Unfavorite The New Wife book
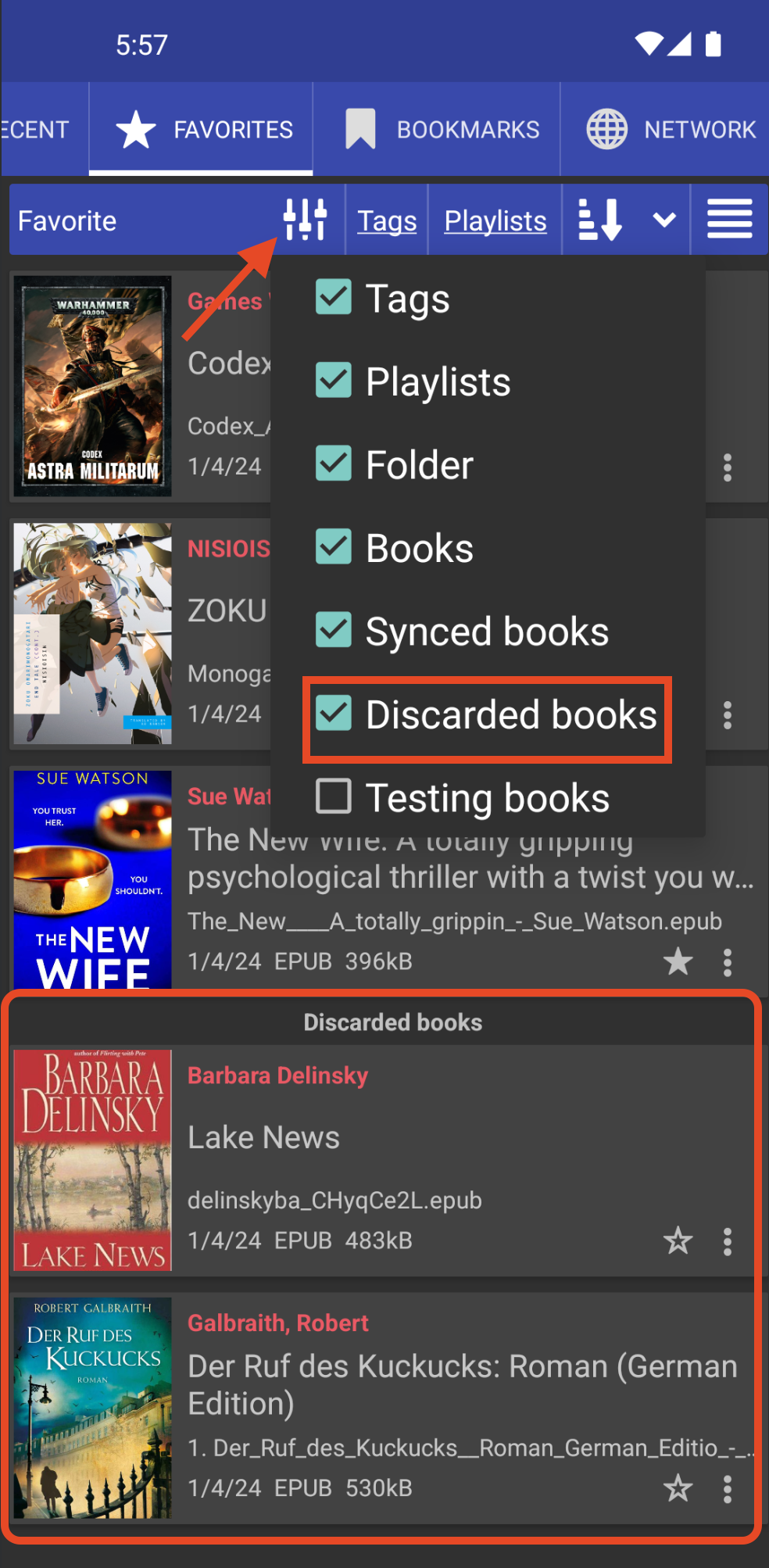 (678, 961)
